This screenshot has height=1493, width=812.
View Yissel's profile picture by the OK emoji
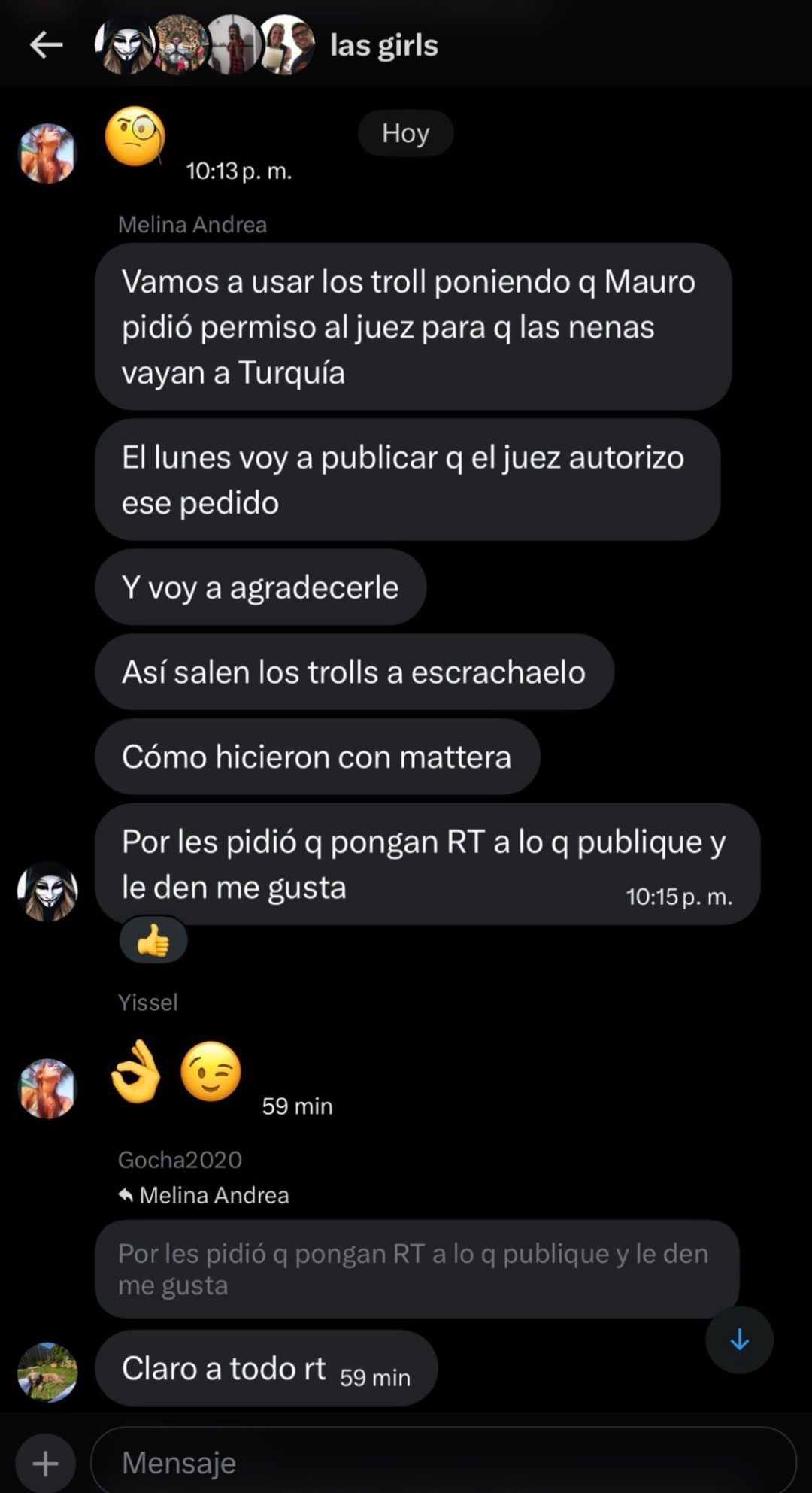47,1088
